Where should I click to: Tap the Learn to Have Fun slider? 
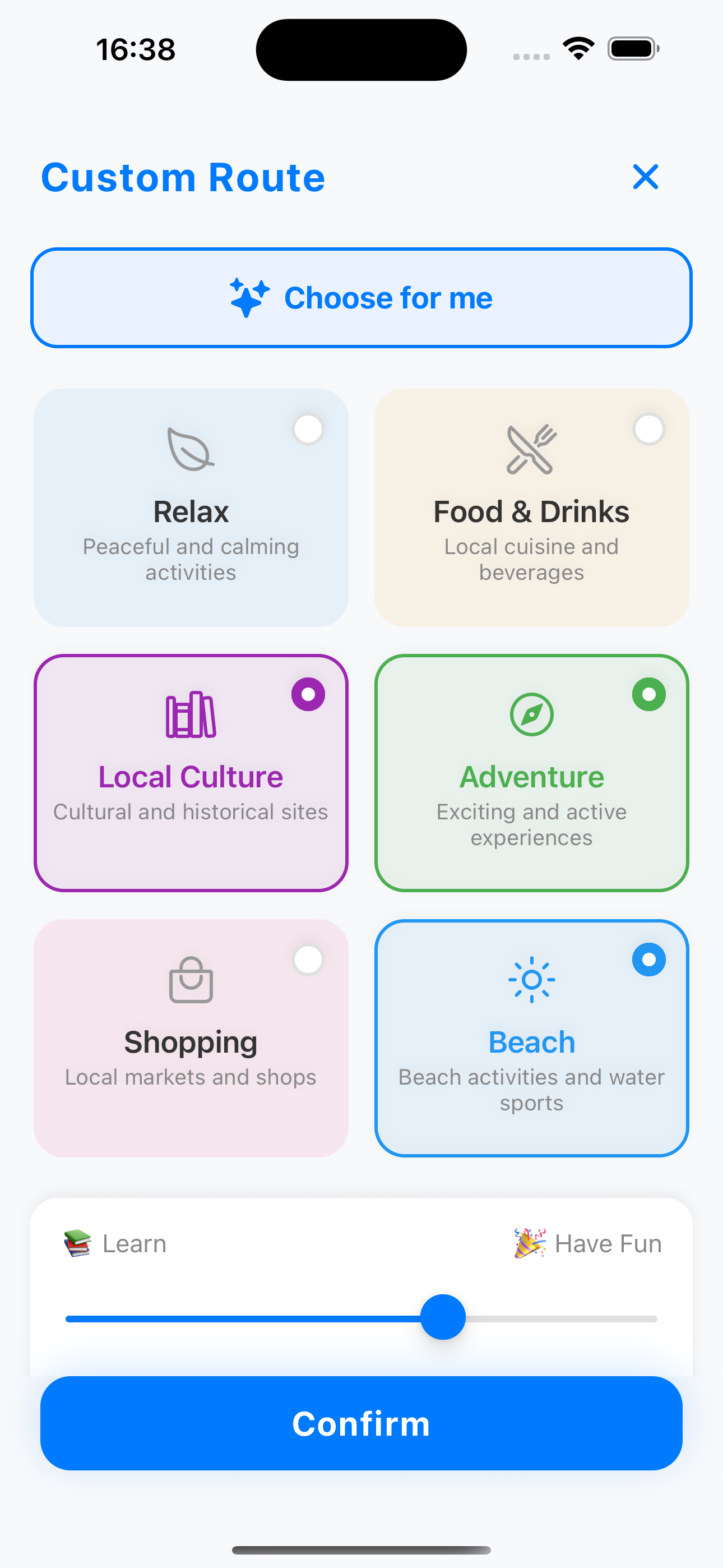click(443, 1318)
